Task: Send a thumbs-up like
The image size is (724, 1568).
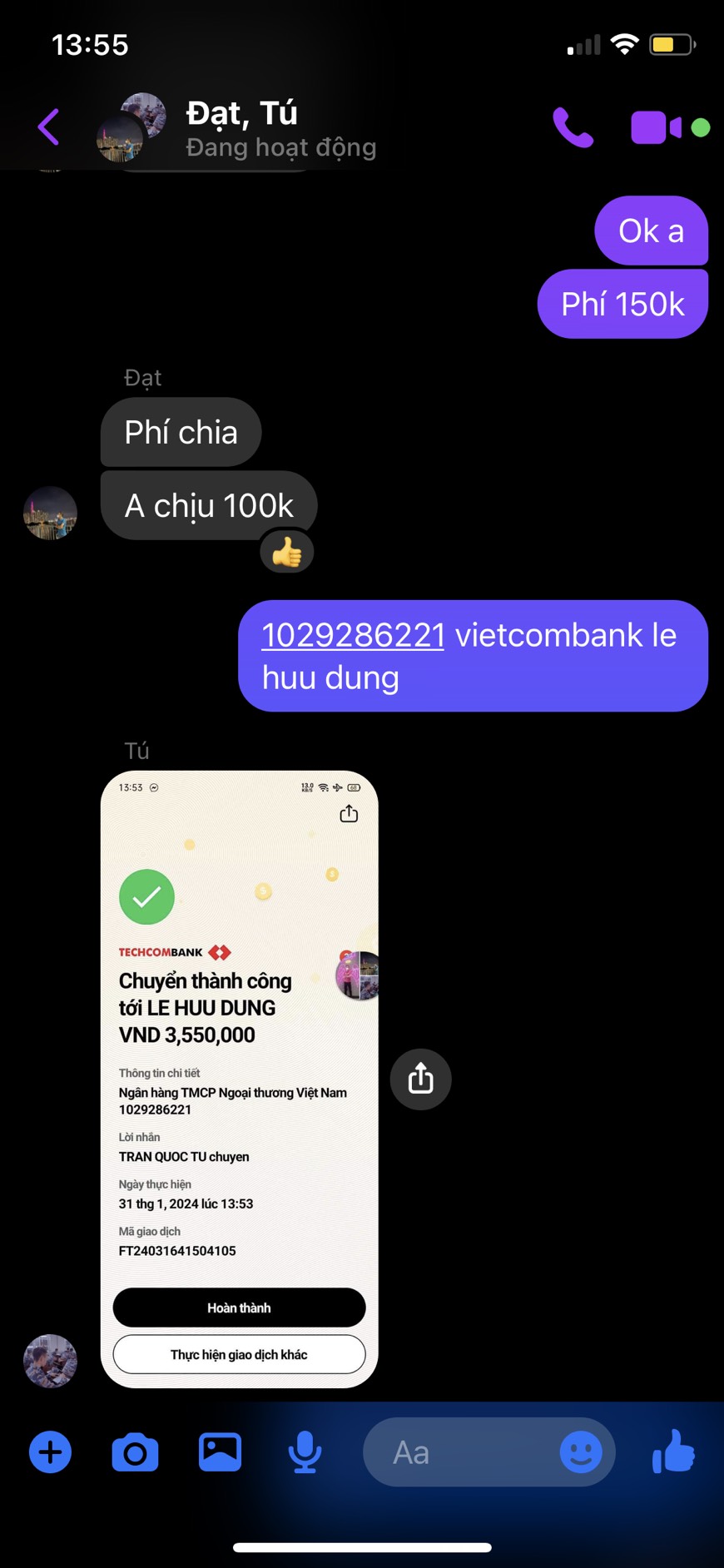Action: (673, 1452)
